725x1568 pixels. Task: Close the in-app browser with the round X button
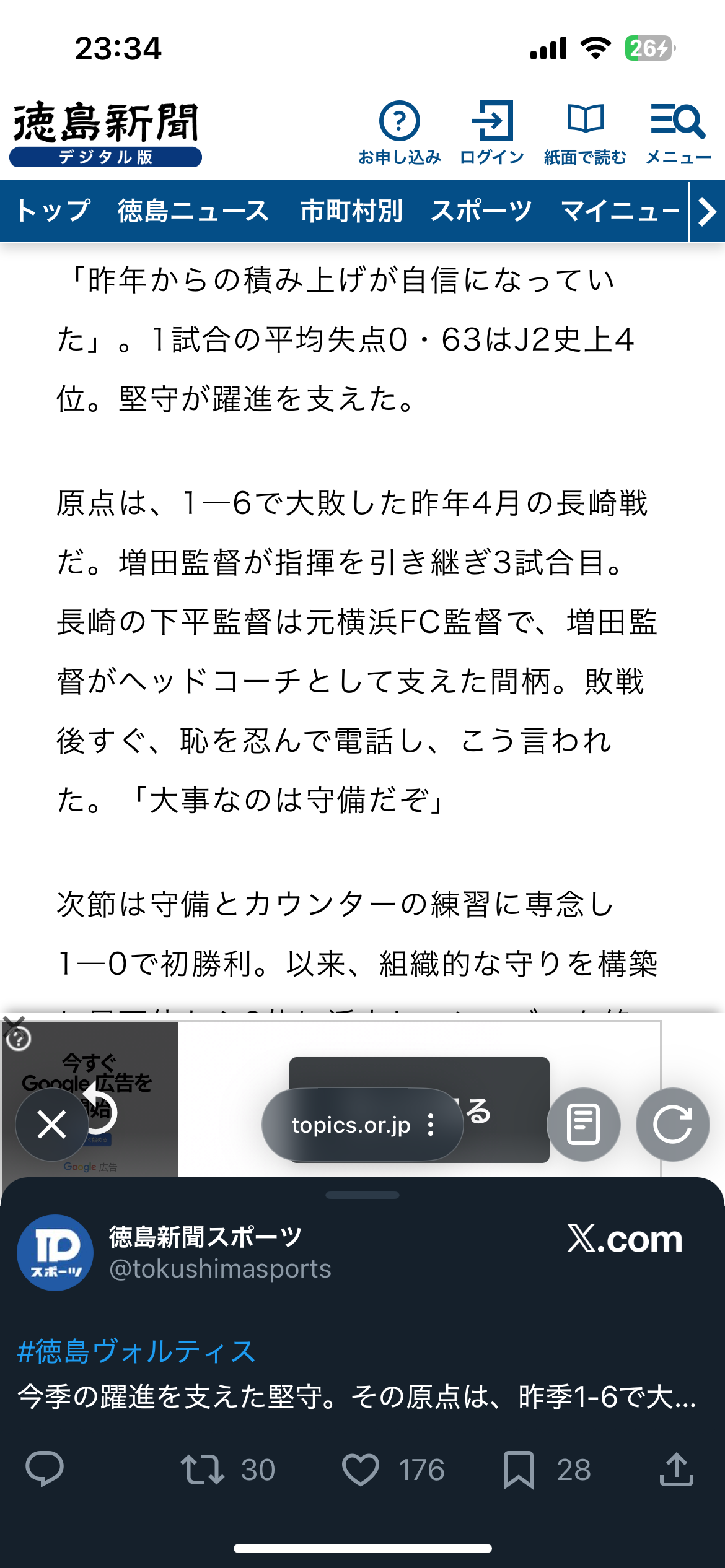pos(52,1124)
